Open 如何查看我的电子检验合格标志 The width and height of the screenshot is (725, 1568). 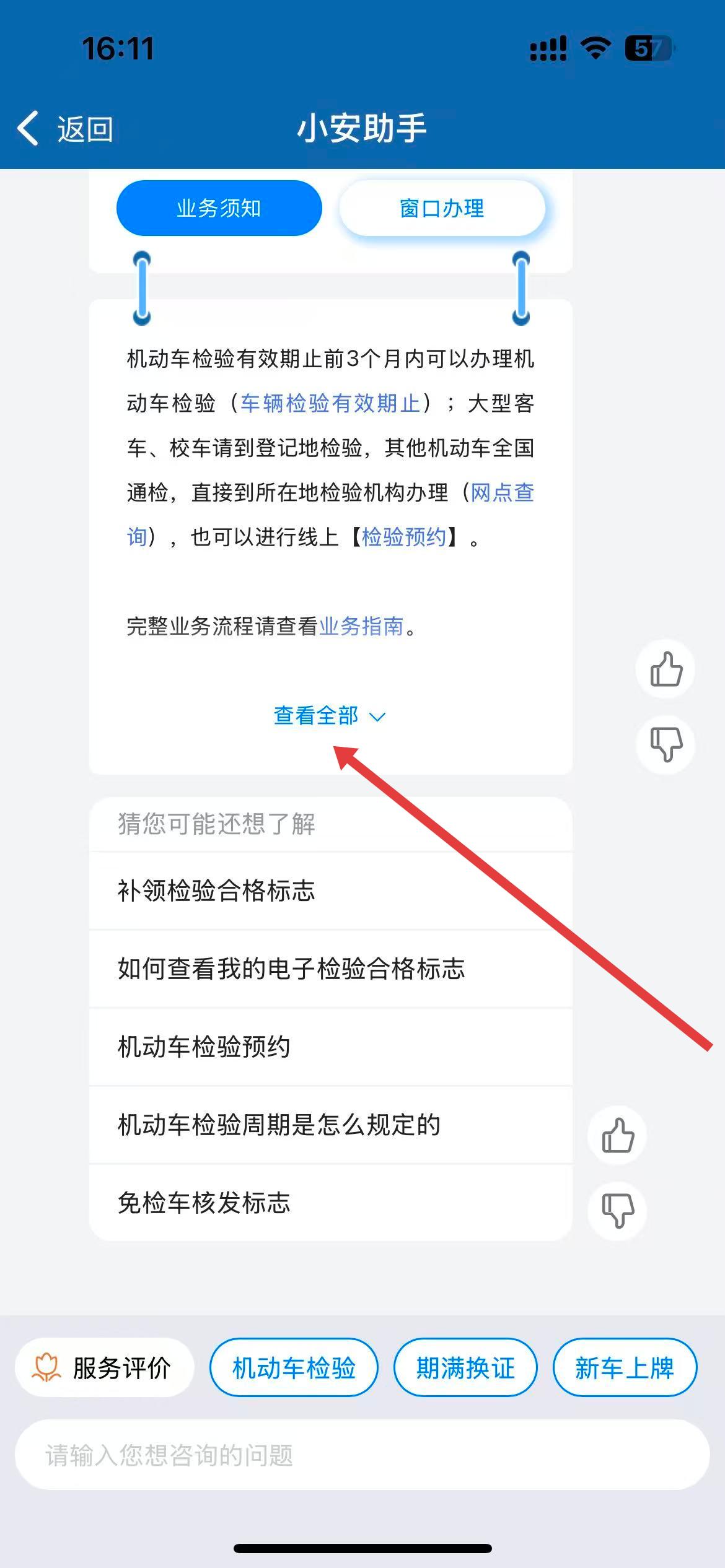(x=291, y=969)
